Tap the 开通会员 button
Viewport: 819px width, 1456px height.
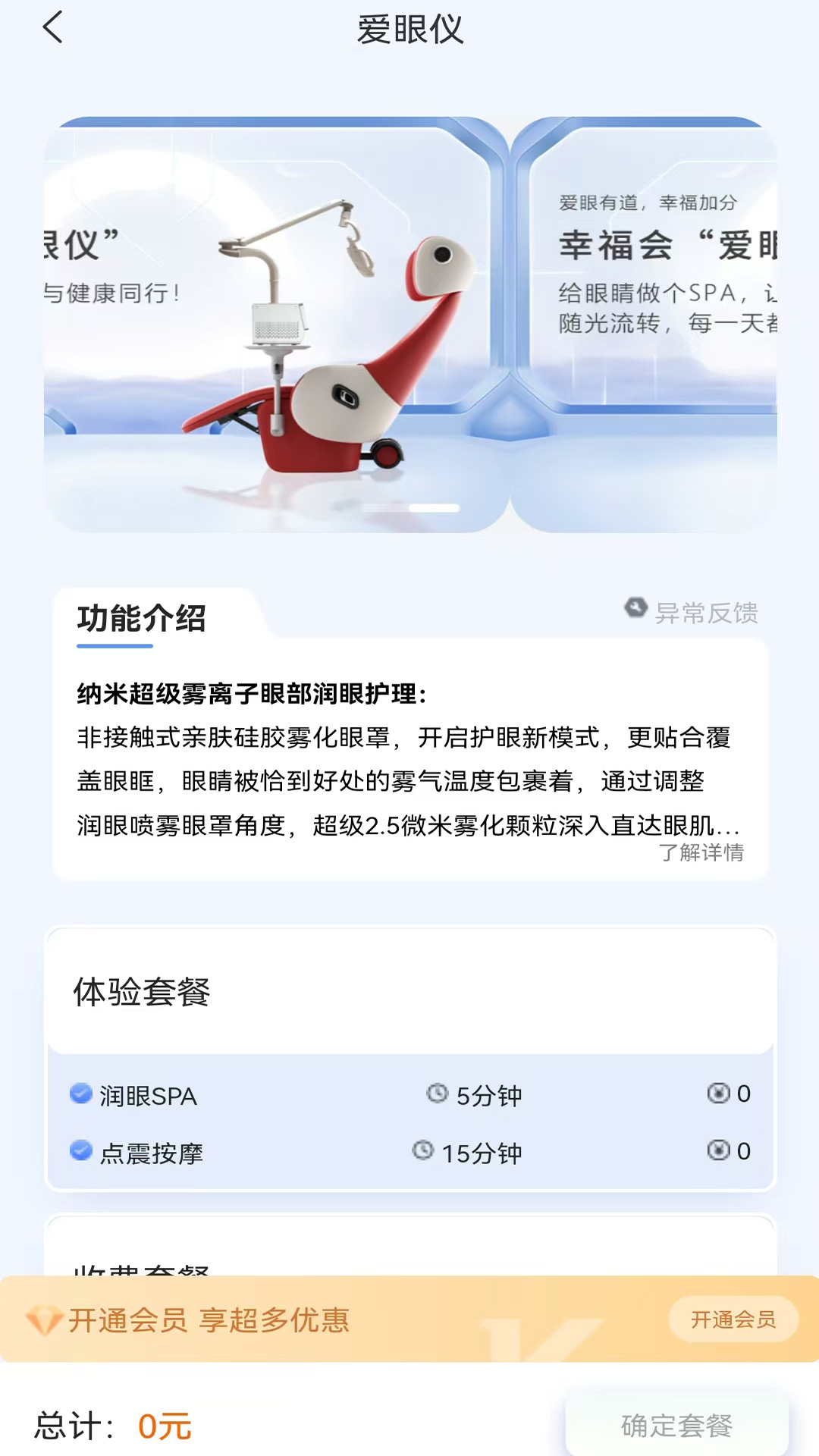(x=733, y=1319)
